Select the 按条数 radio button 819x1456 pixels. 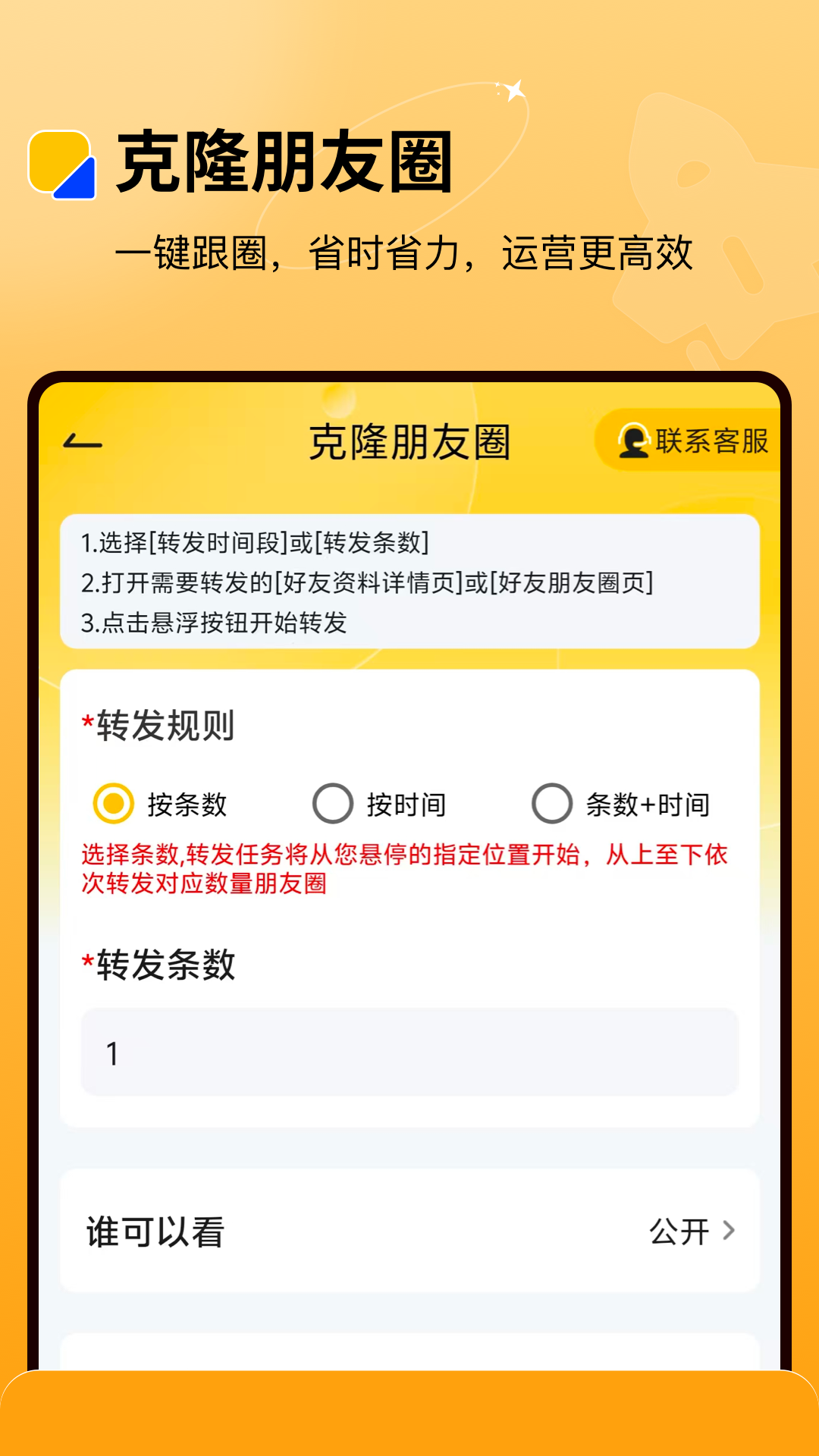(112, 802)
